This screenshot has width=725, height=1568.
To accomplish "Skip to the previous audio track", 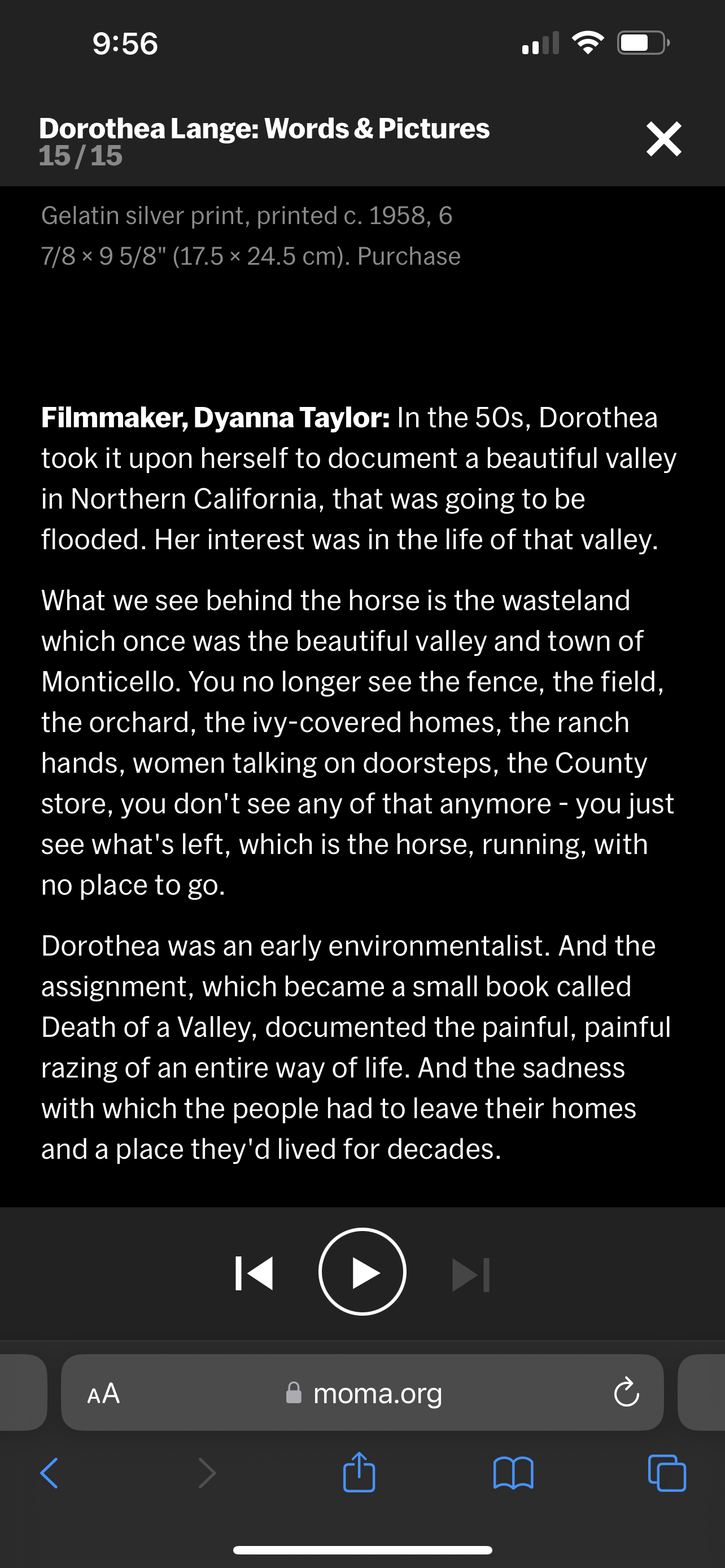I will 254,1273.
